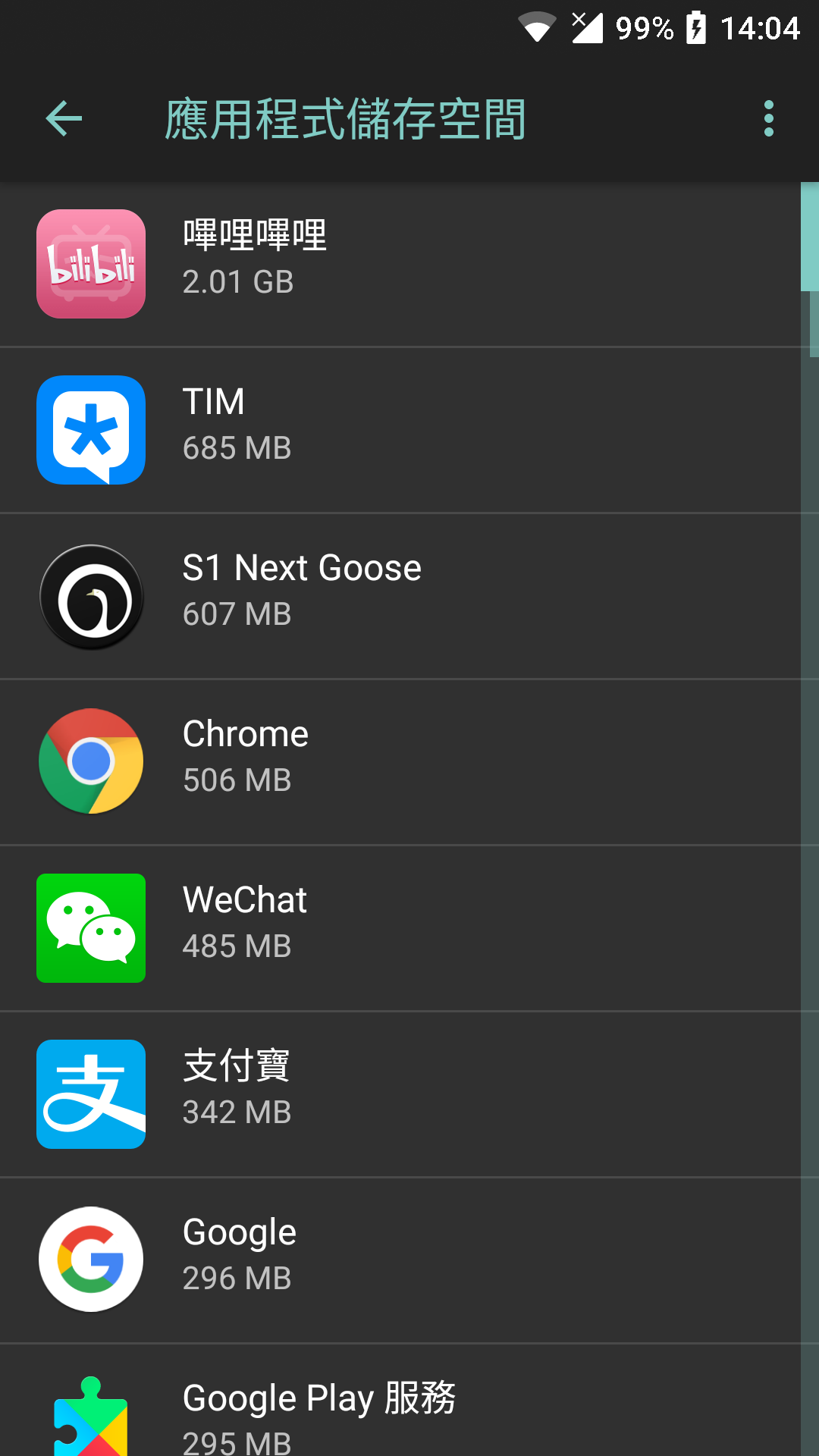Image resolution: width=819 pixels, height=1456 pixels.
Task: Tap the Google app row
Action: [400, 1260]
